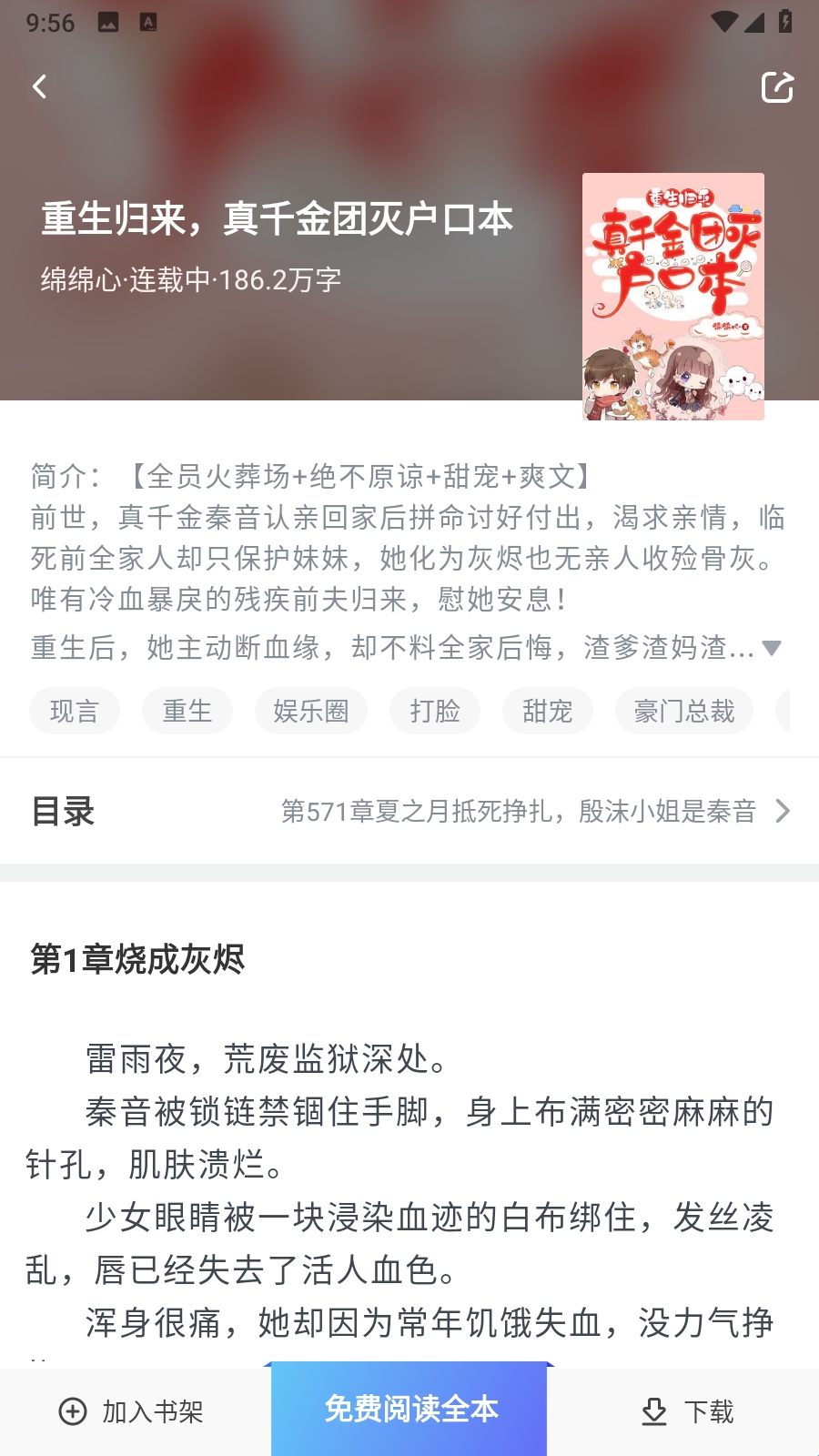Select the 重生 tag chip
The width and height of the screenshot is (819, 1456).
[187, 711]
